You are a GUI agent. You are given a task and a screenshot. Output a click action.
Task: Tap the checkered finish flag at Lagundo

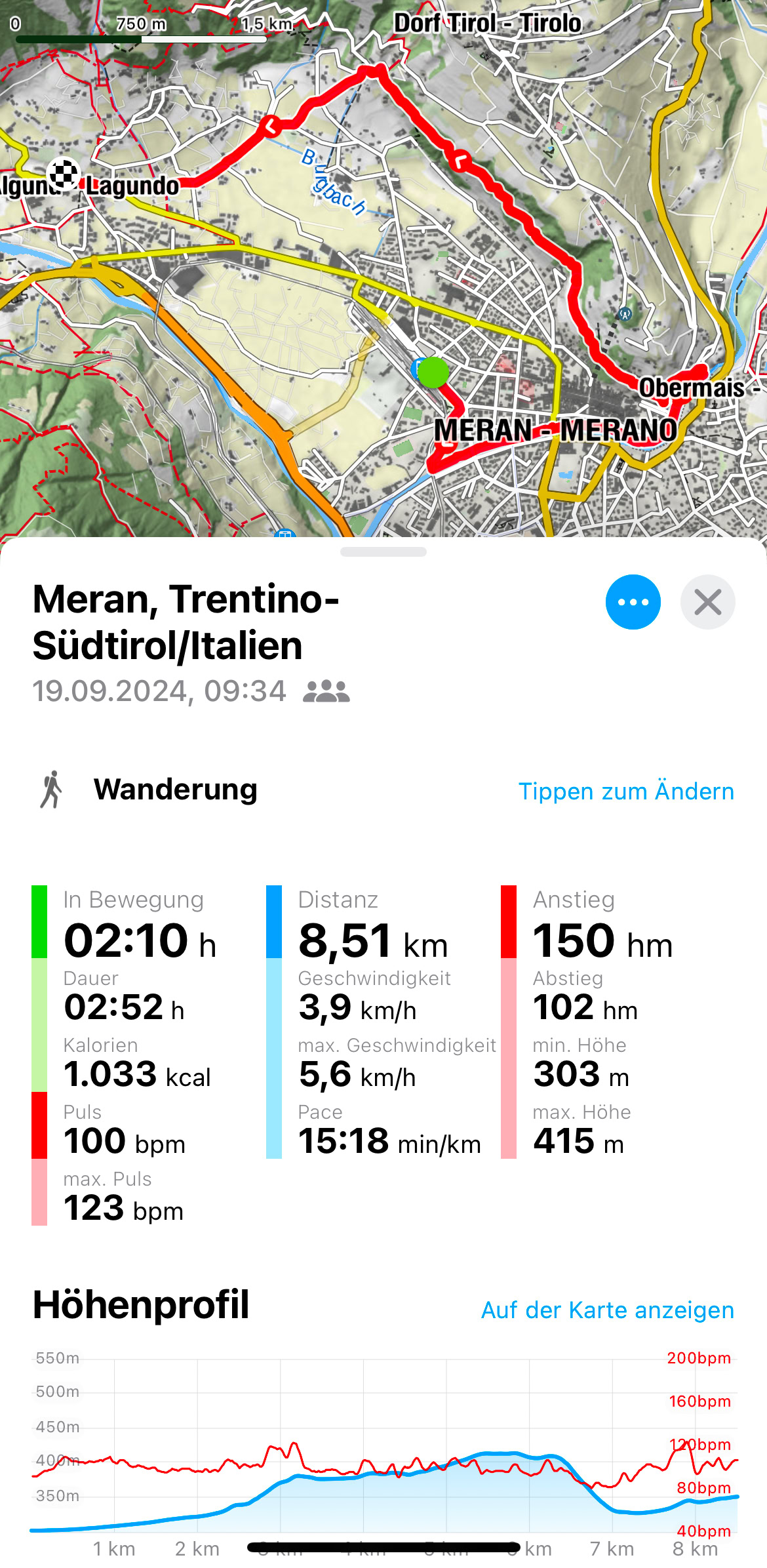click(x=64, y=174)
